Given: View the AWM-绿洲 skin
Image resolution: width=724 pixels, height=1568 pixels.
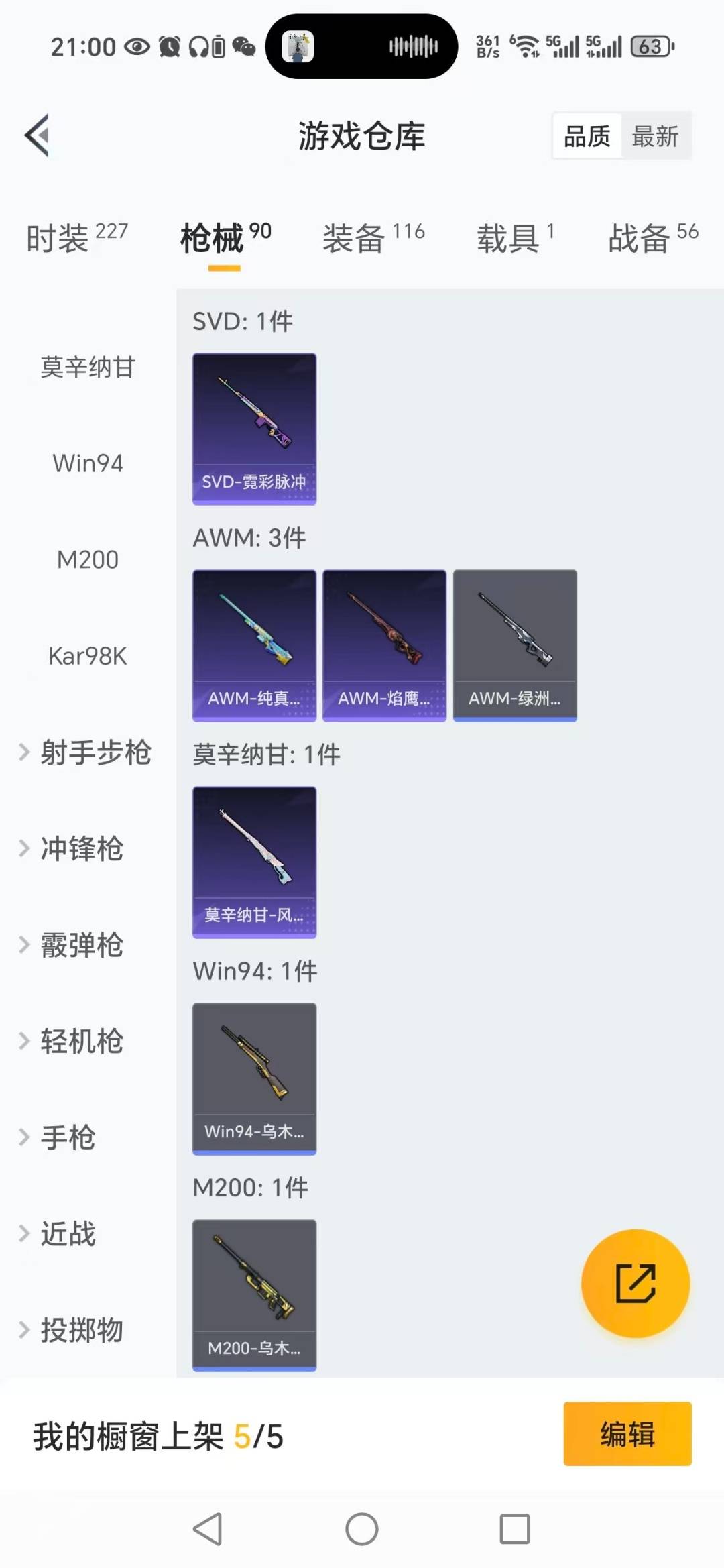Looking at the screenshot, I should tap(515, 645).
